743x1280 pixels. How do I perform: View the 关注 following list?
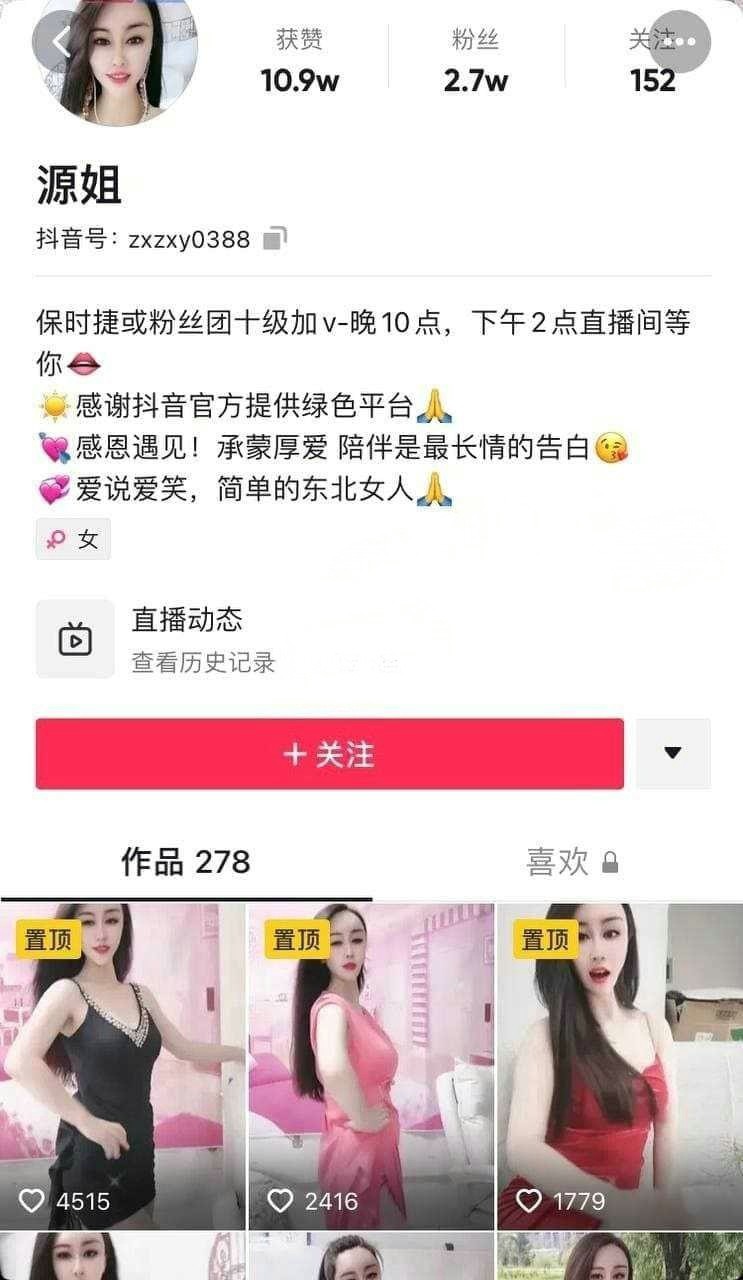(x=652, y=62)
